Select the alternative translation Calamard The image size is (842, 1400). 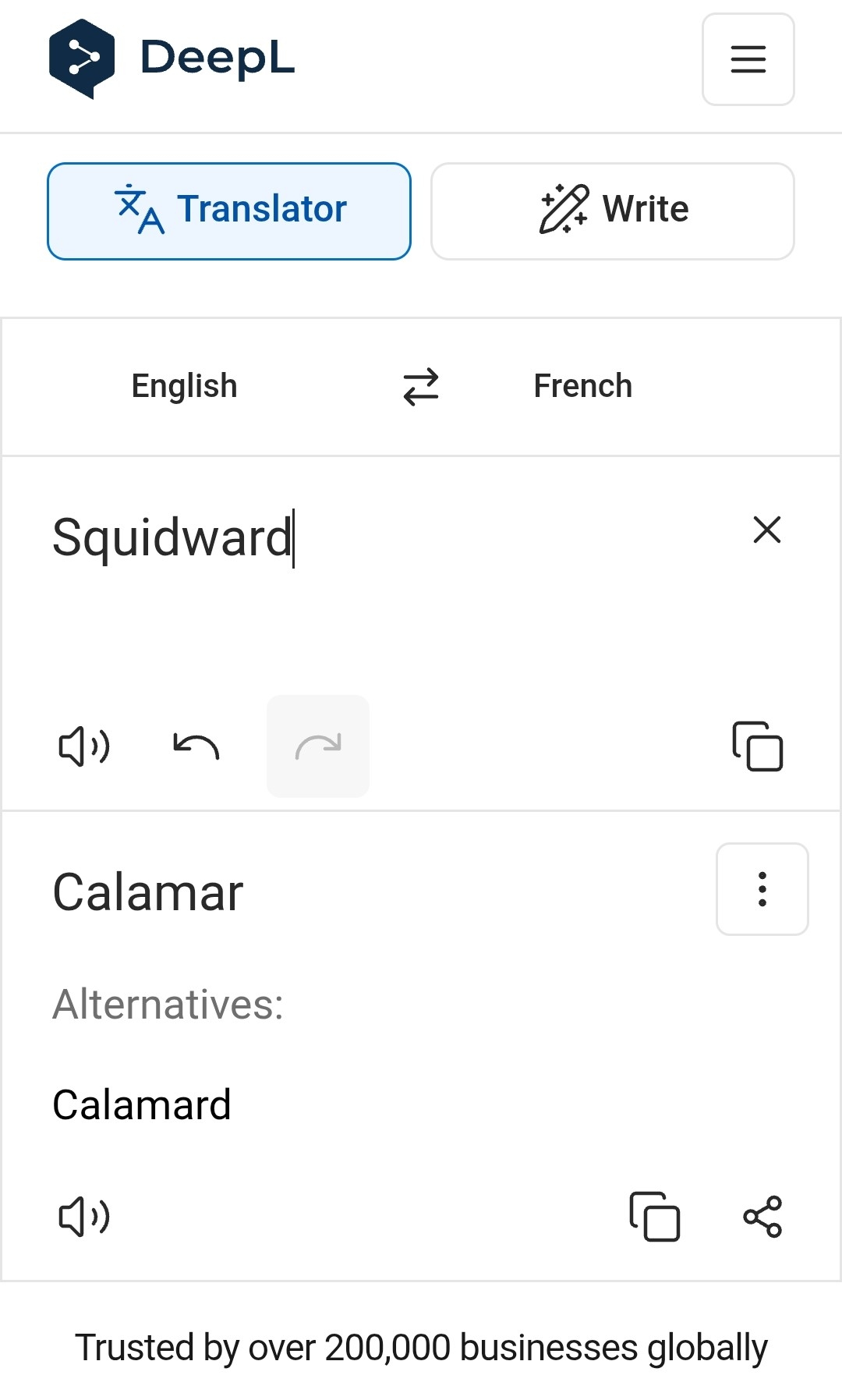coord(142,1104)
